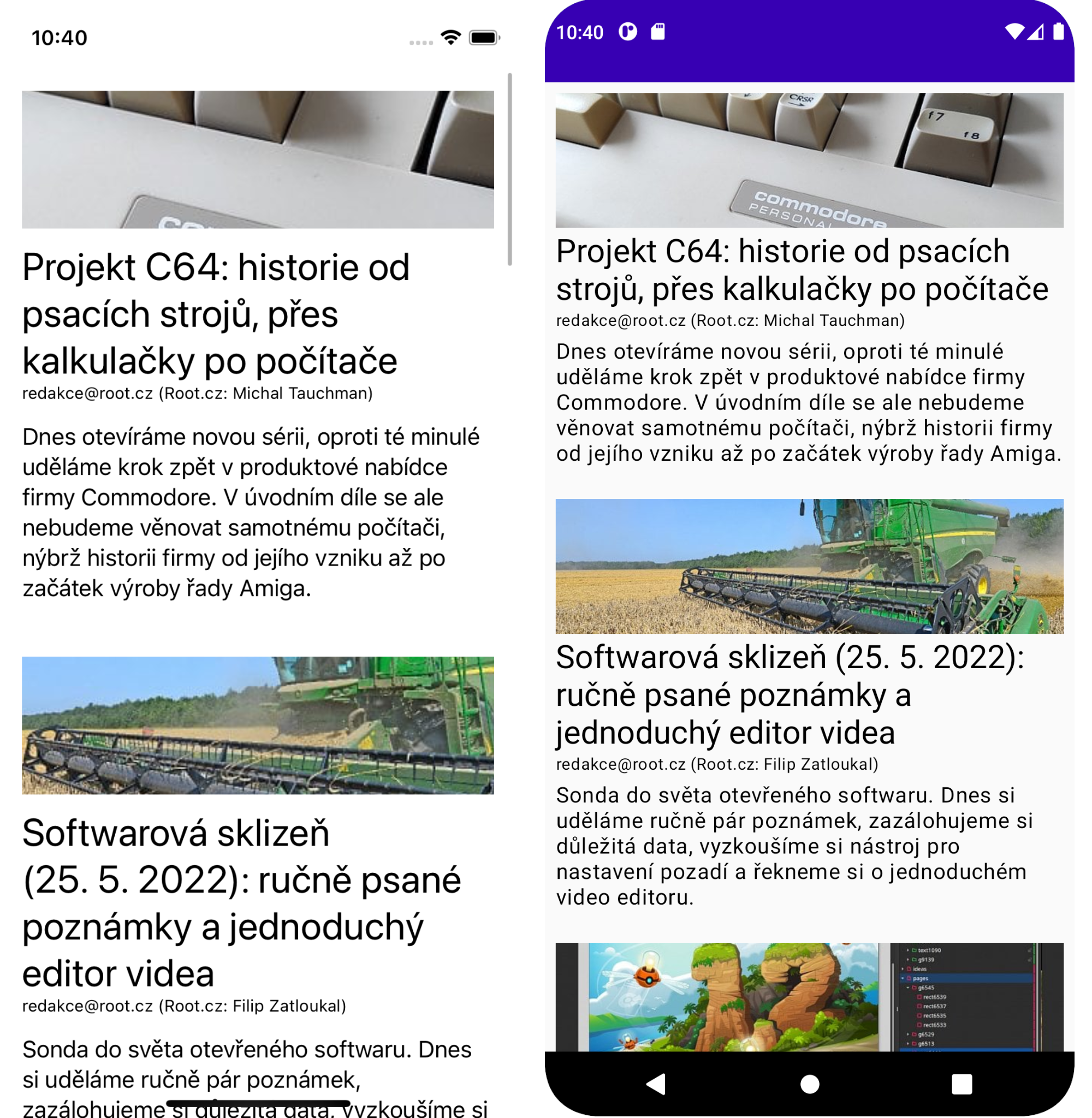Go back using the Android back button
Screen dimensions: 1092x1118
pos(656,1084)
